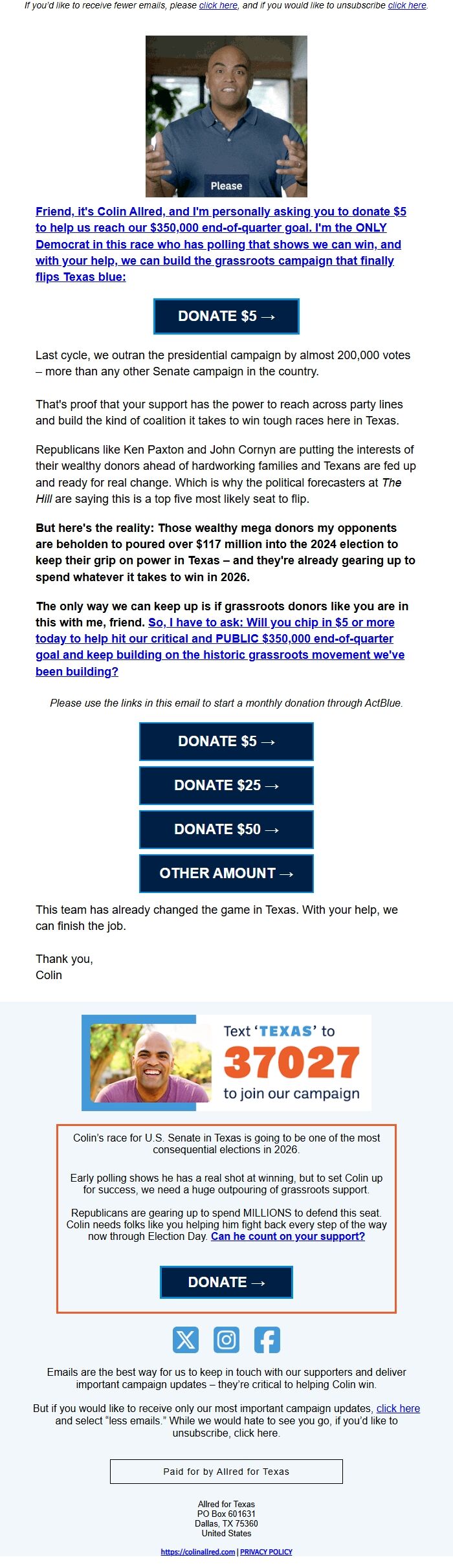The width and height of the screenshot is (453, 1568).
Task: Tap the DONATE button in the orange box
Action: 226,1282
